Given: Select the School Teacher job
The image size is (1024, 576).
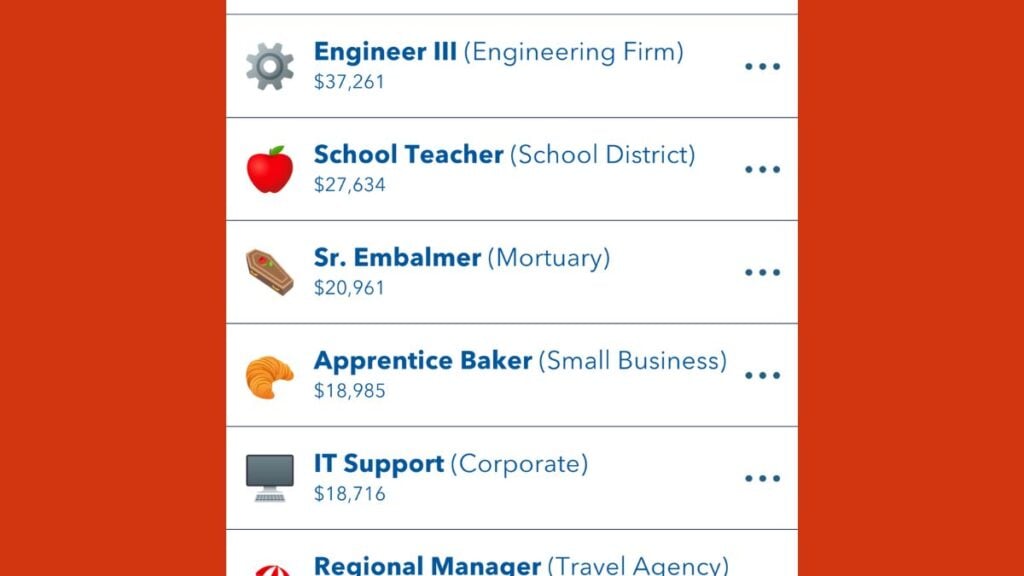Looking at the screenshot, I should pyautogui.click(x=504, y=169).
